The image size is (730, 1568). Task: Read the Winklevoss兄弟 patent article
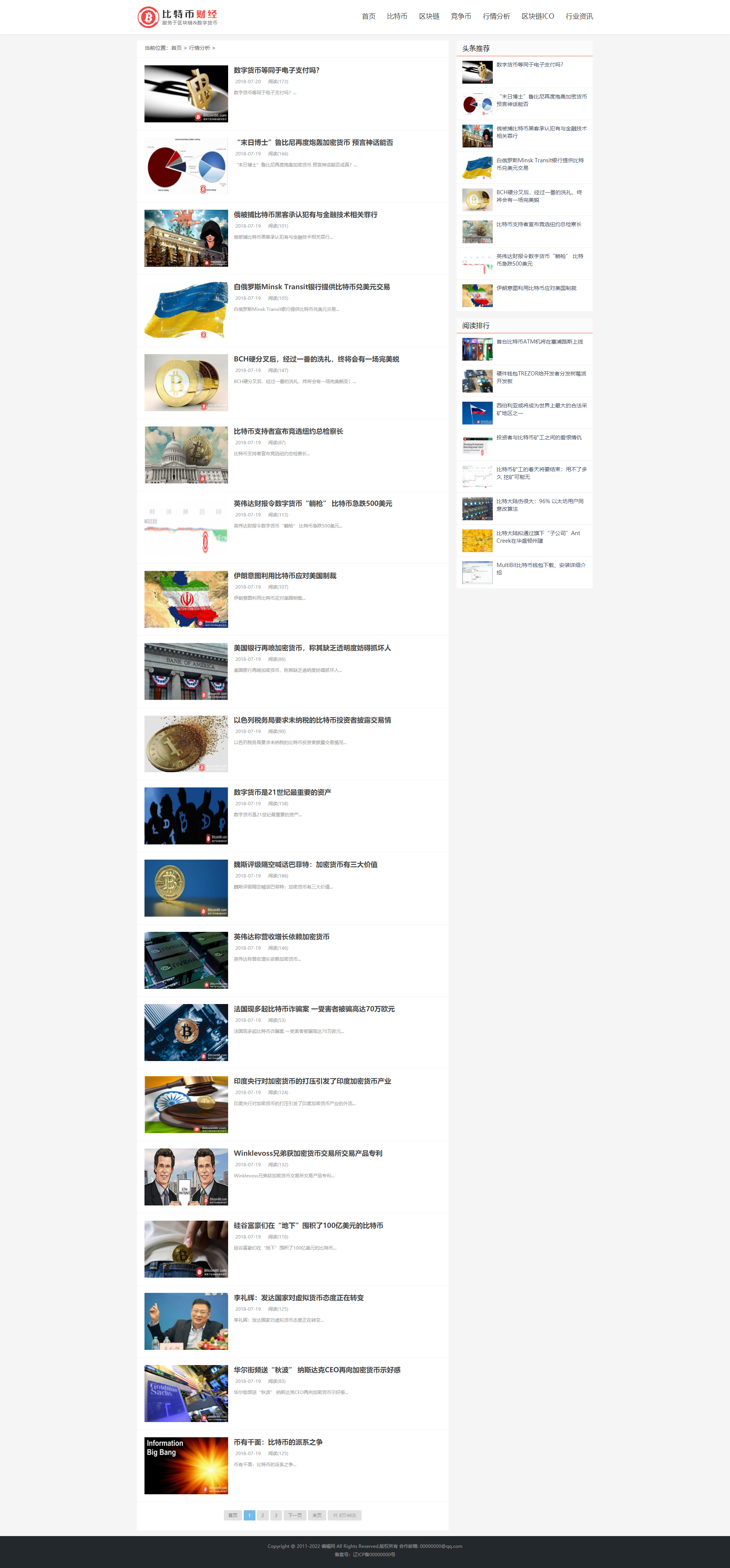(x=308, y=1153)
